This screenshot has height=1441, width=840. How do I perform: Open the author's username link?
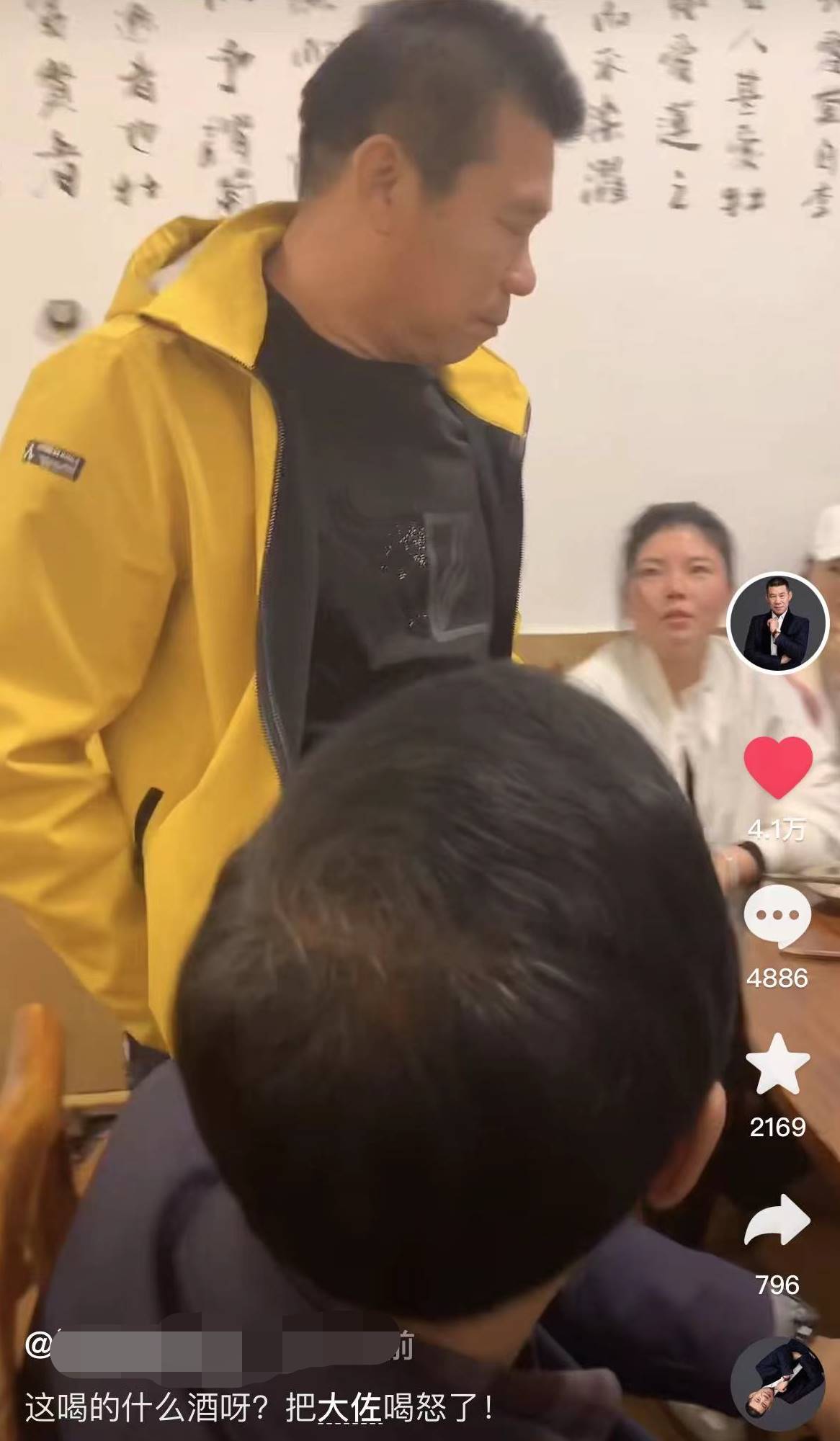[216, 1346]
